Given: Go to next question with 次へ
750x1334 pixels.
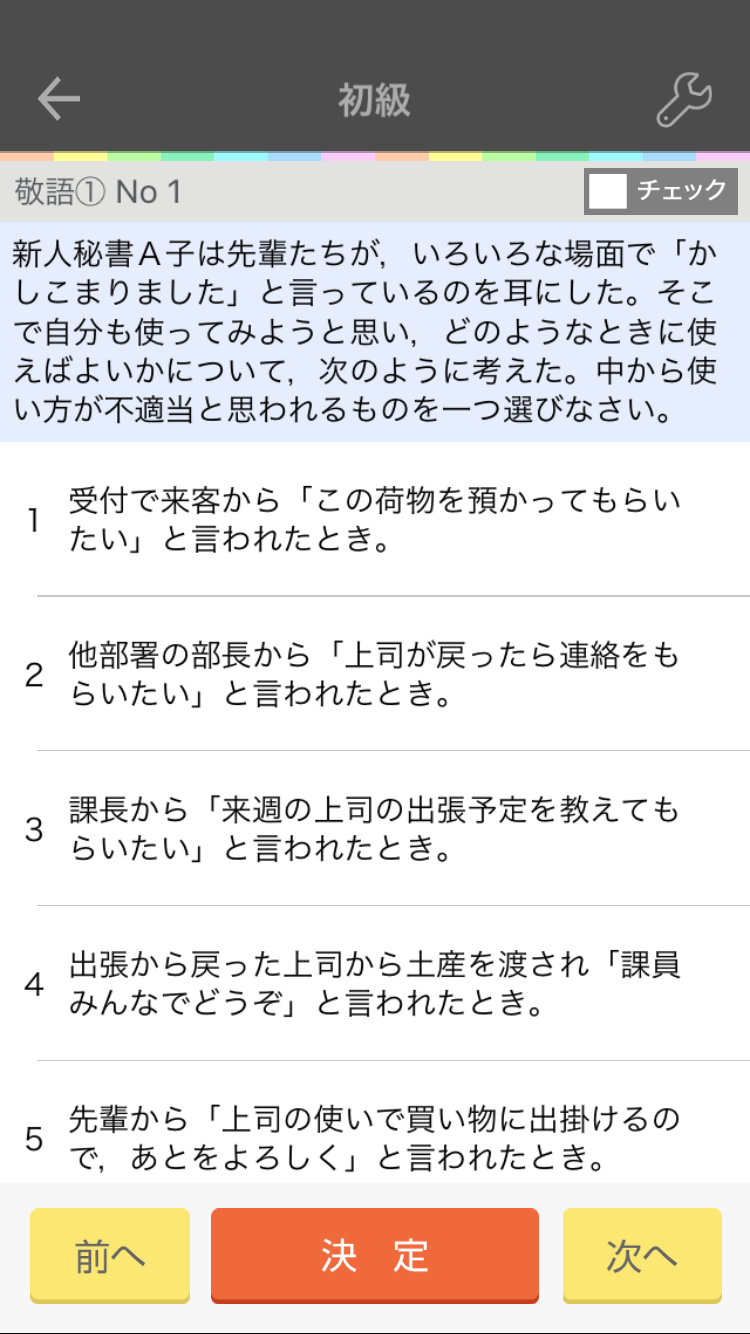Looking at the screenshot, I should [642, 1256].
